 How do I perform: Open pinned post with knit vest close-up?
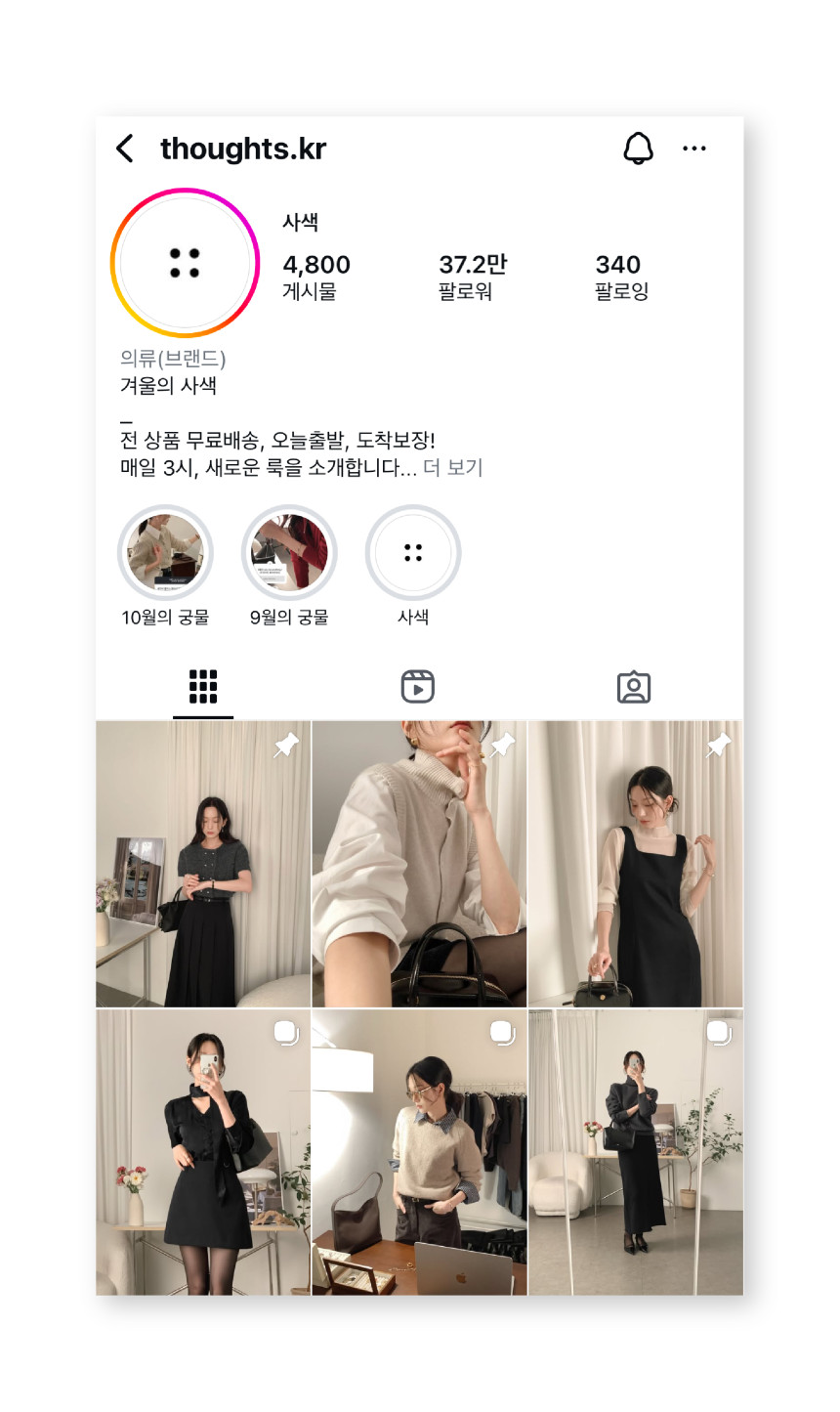click(x=419, y=865)
